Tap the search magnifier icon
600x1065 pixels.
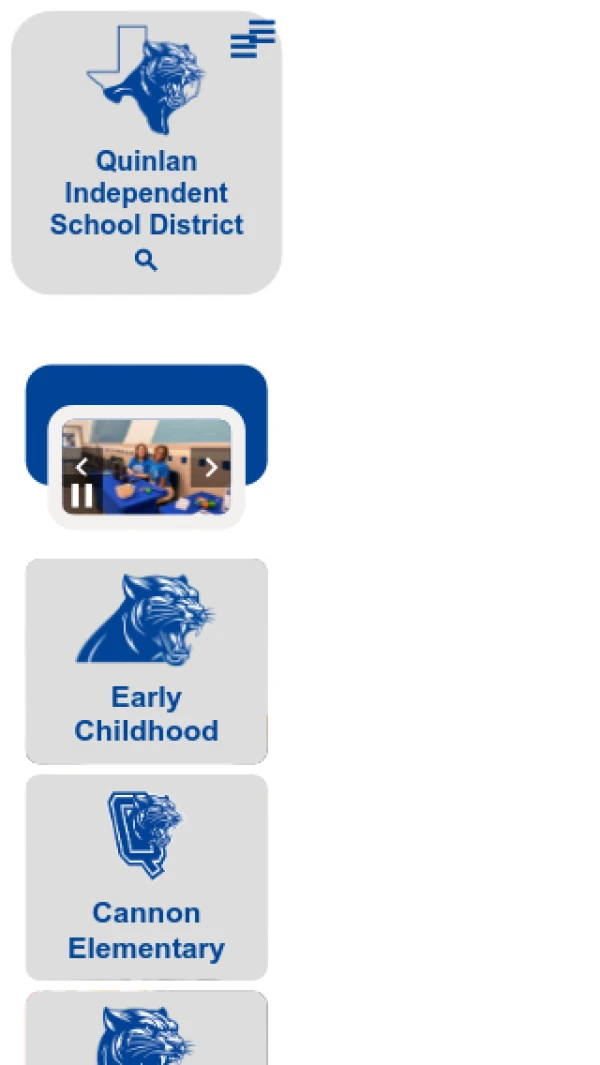point(146,260)
